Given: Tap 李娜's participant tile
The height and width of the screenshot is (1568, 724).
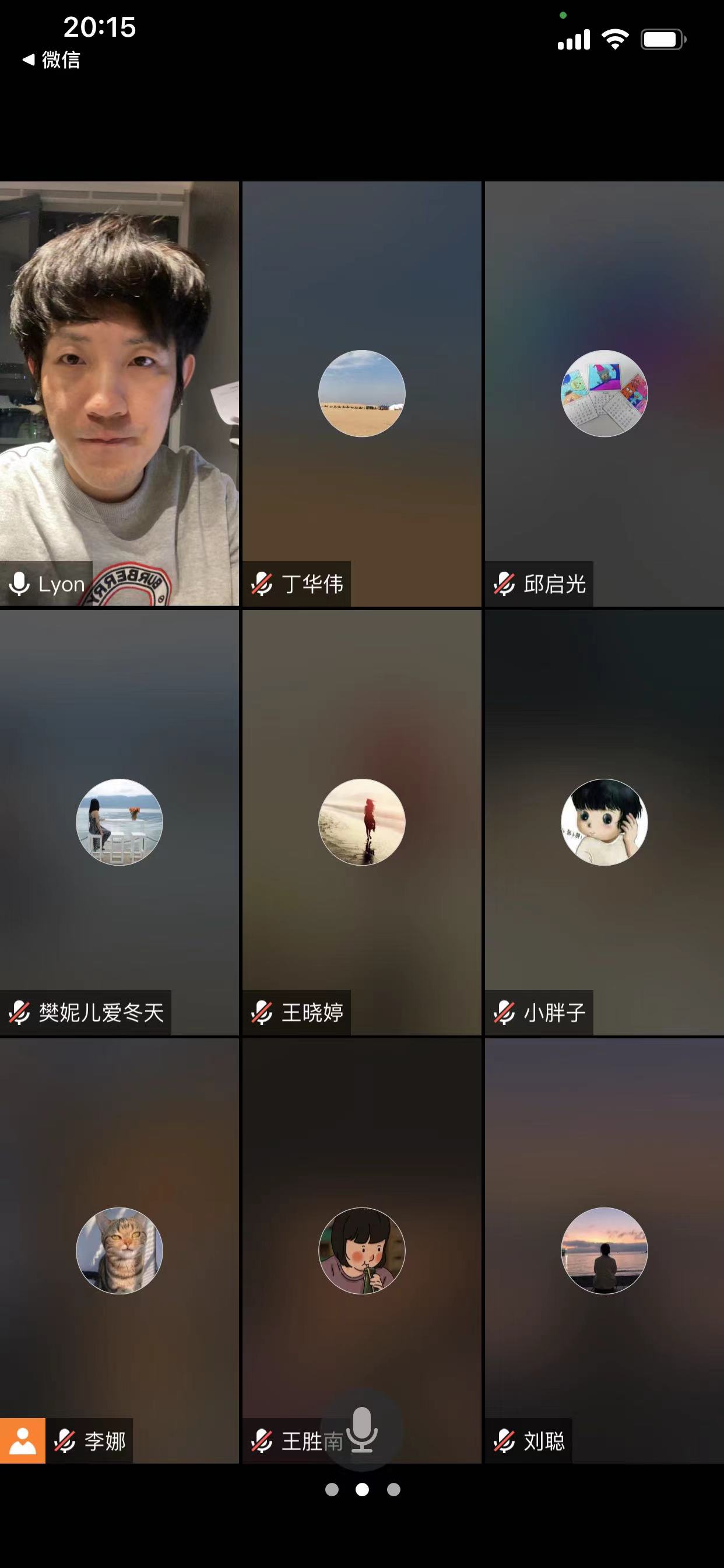Looking at the screenshot, I should tap(120, 1250).
